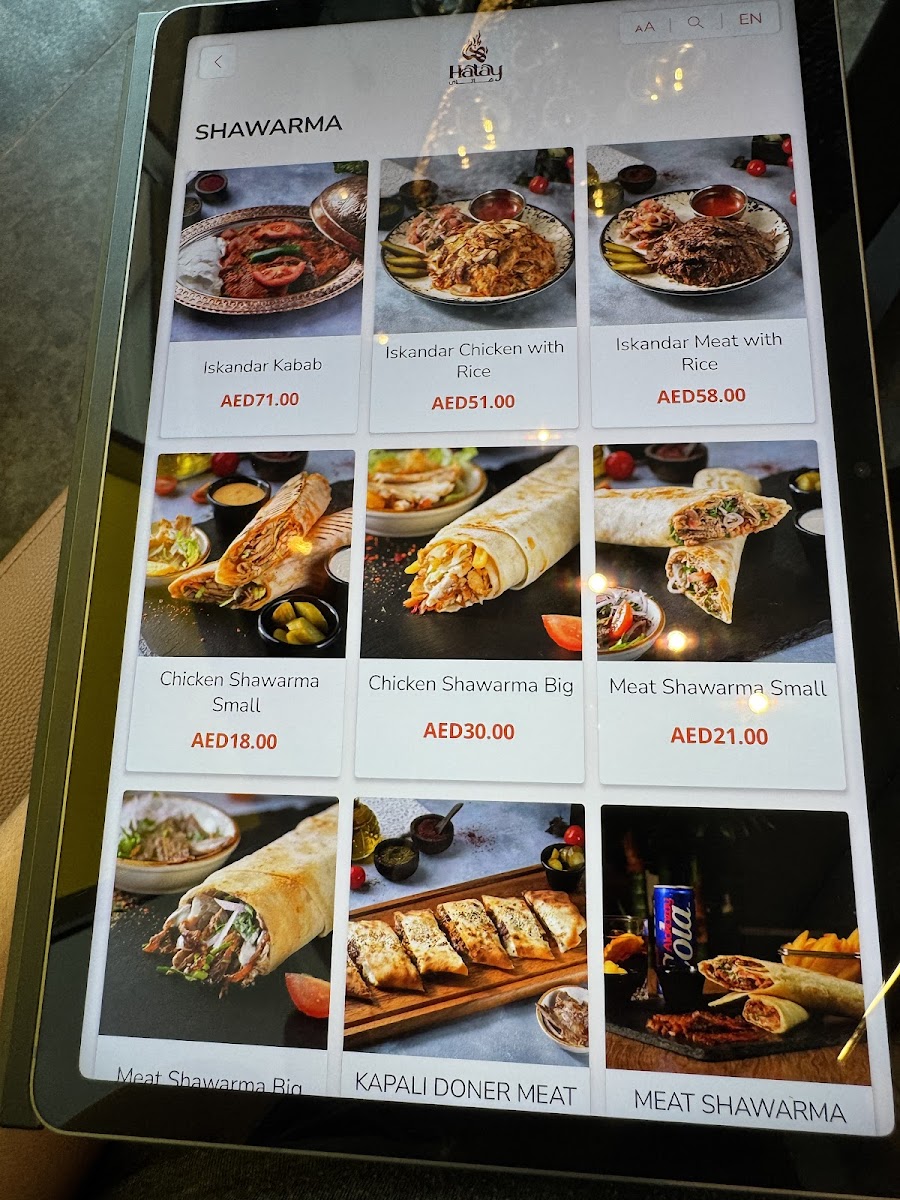
Task: Open the Iskandar Kabab item
Action: click(265, 299)
